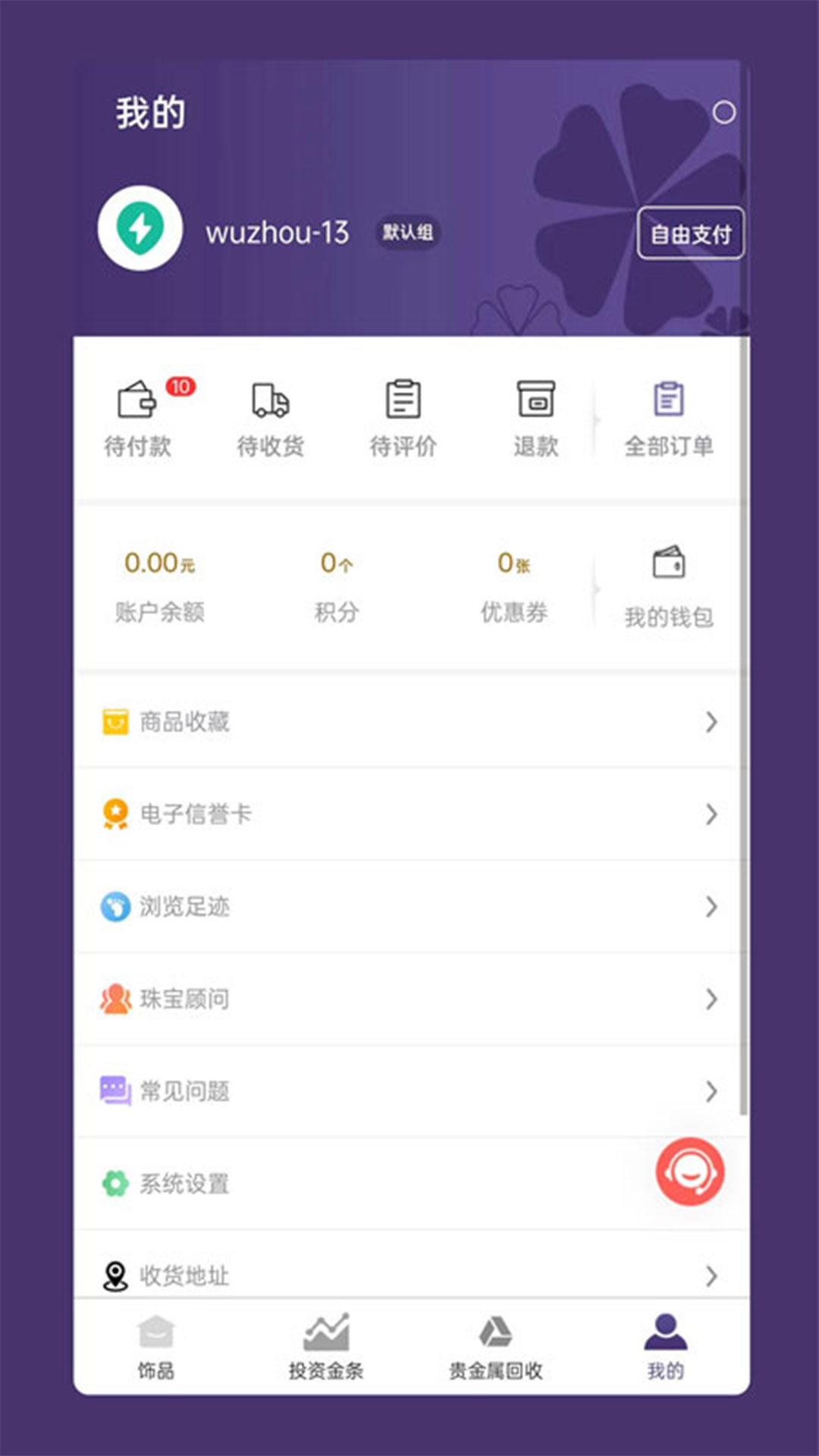Viewport: 819px width, 1456px height.
Task: Open 收货地址 shipping addresses
Action: point(410,1265)
